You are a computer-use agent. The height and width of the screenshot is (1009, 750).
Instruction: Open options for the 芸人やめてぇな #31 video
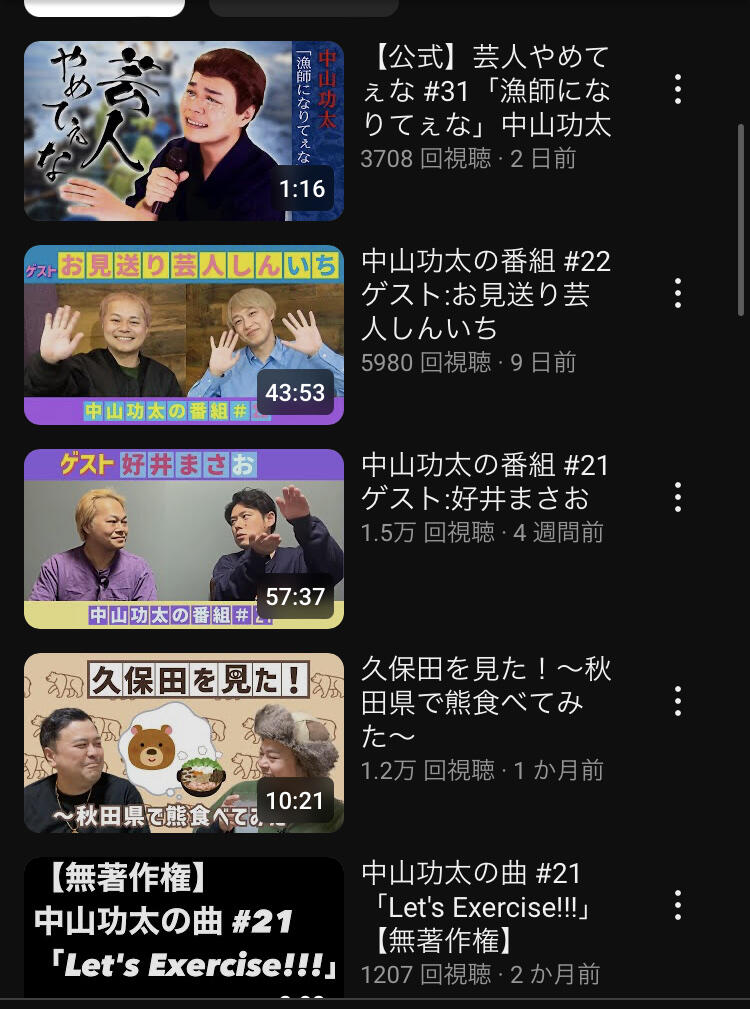pyautogui.click(x=677, y=89)
